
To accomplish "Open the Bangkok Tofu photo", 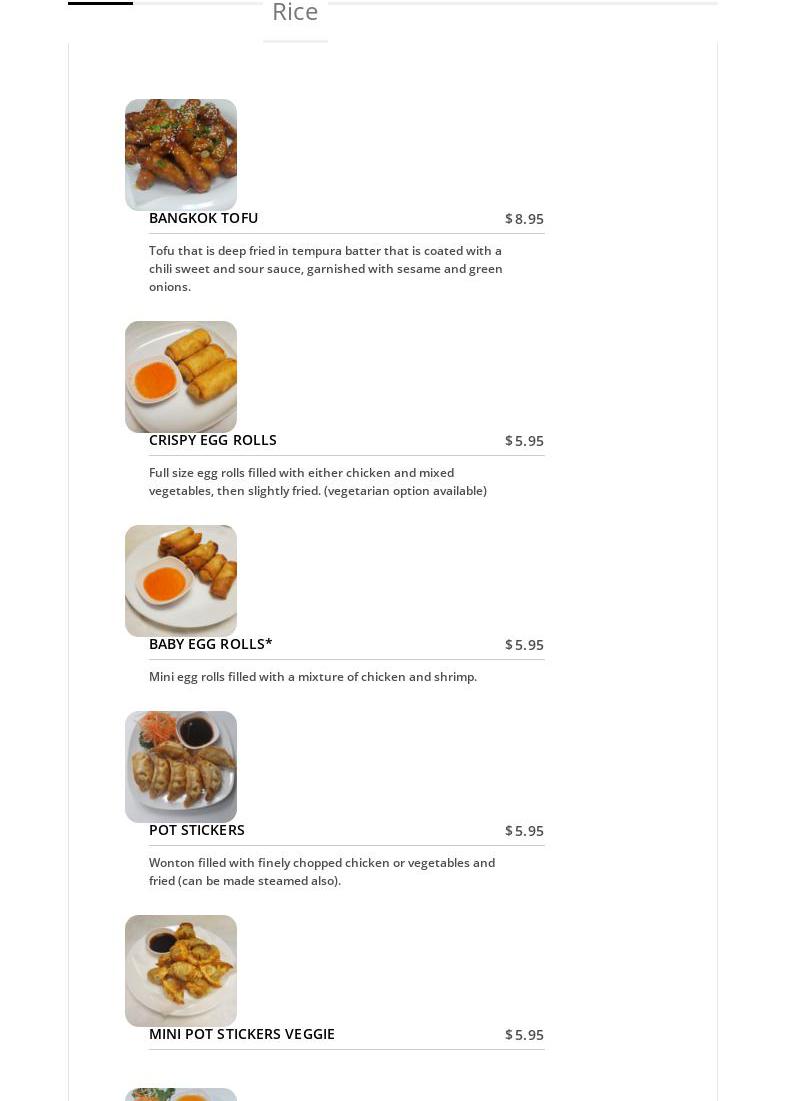I will tap(181, 155).
